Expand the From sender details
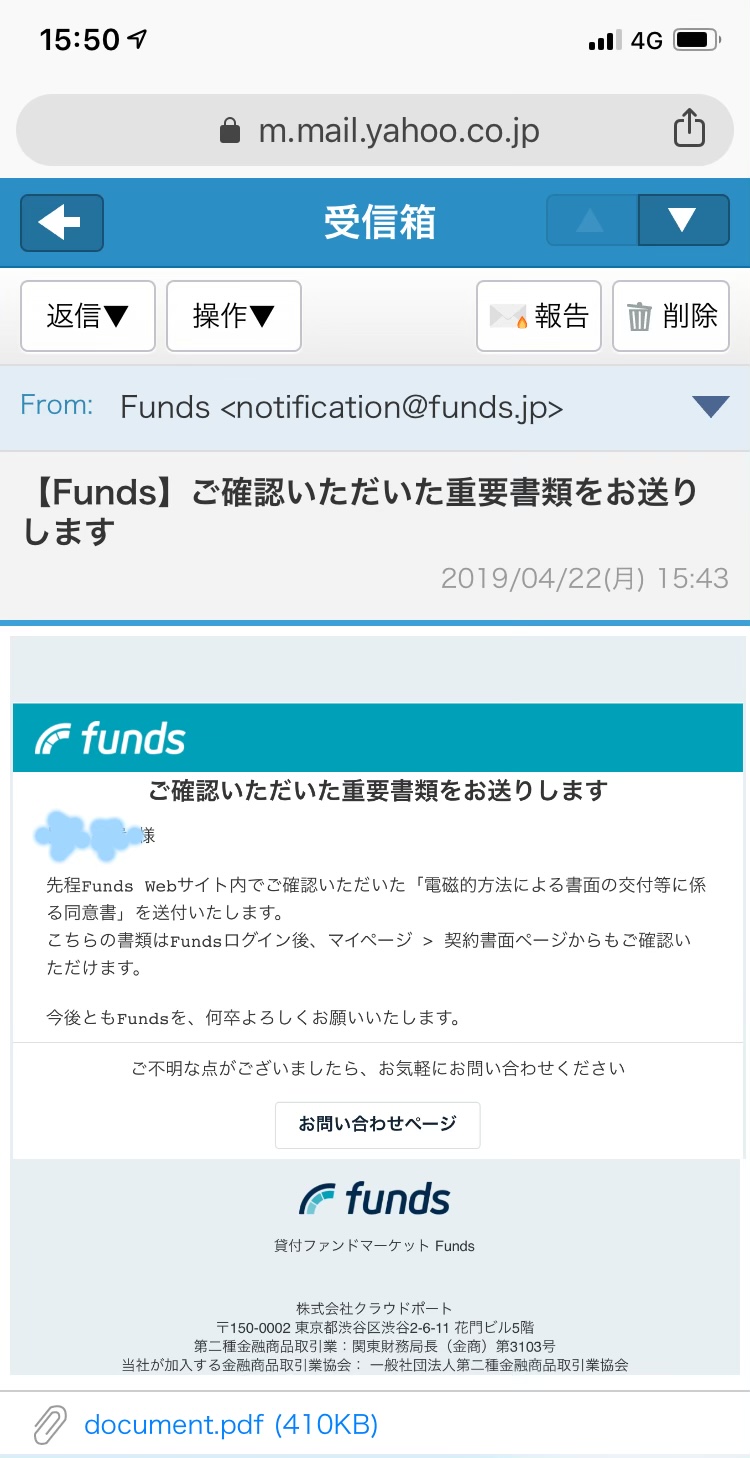This screenshot has width=750, height=1458. tap(710, 406)
